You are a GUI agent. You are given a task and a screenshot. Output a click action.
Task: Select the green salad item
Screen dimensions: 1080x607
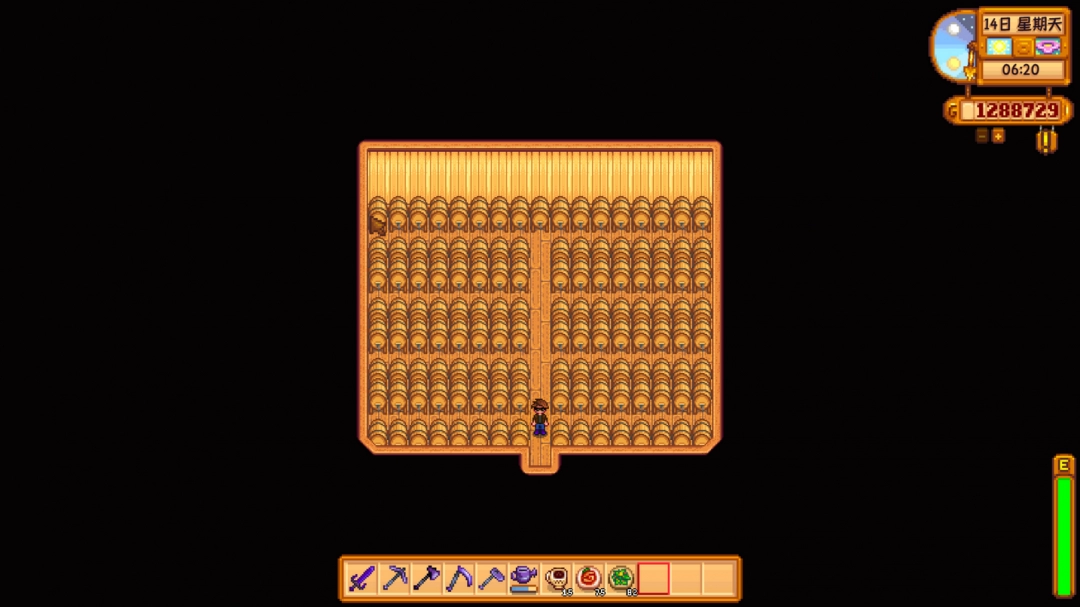pyautogui.click(x=620, y=578)
